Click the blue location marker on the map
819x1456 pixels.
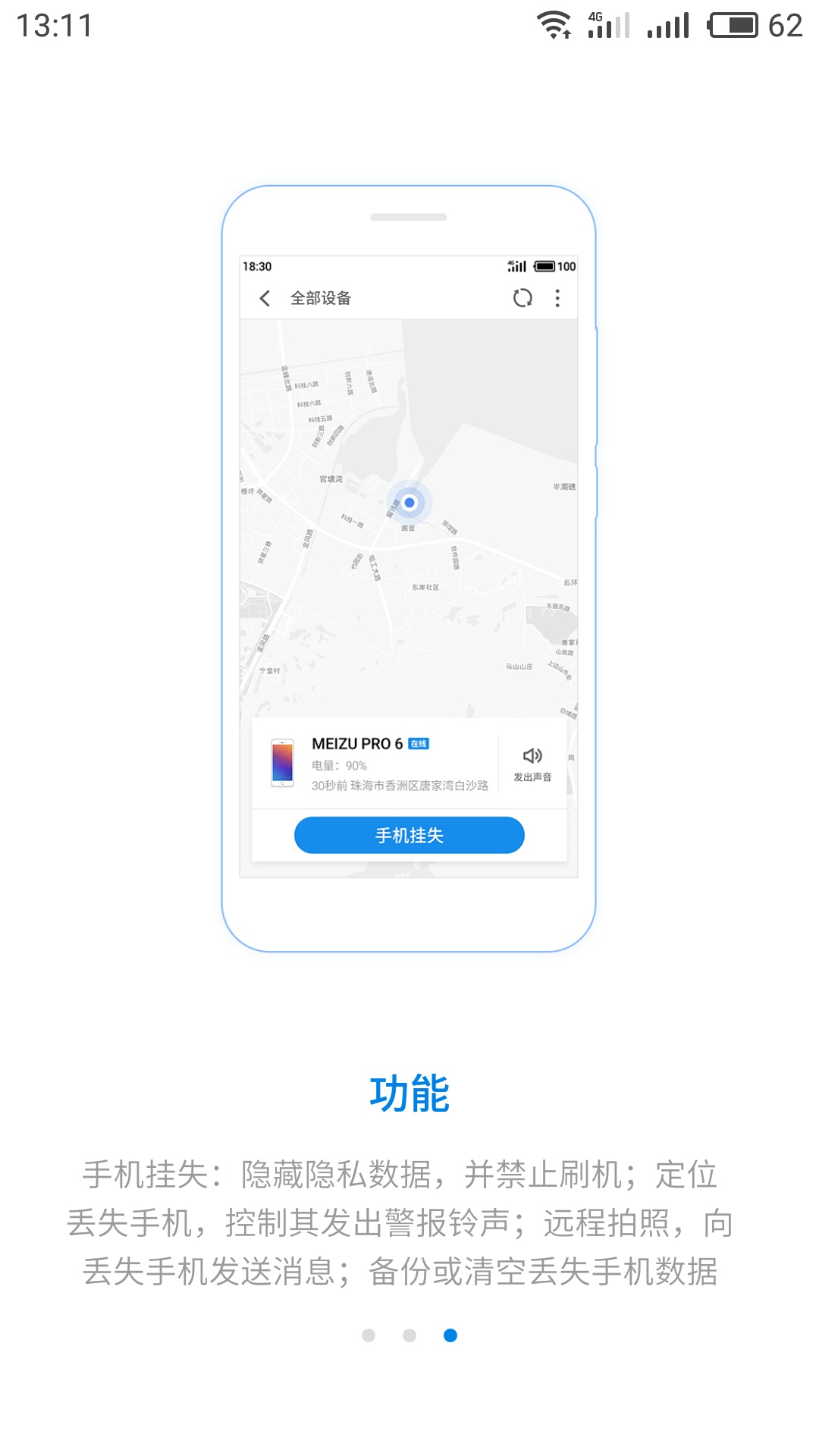point(409,502)
